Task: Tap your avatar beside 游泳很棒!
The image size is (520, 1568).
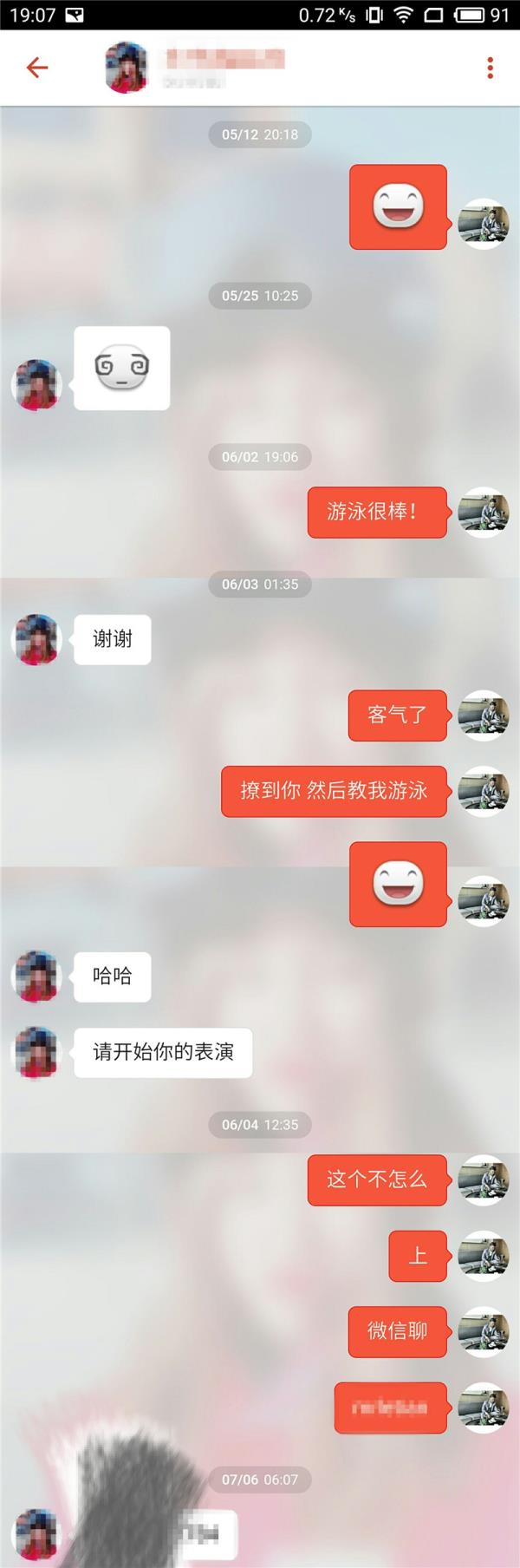Action: [x=483, y=513]
